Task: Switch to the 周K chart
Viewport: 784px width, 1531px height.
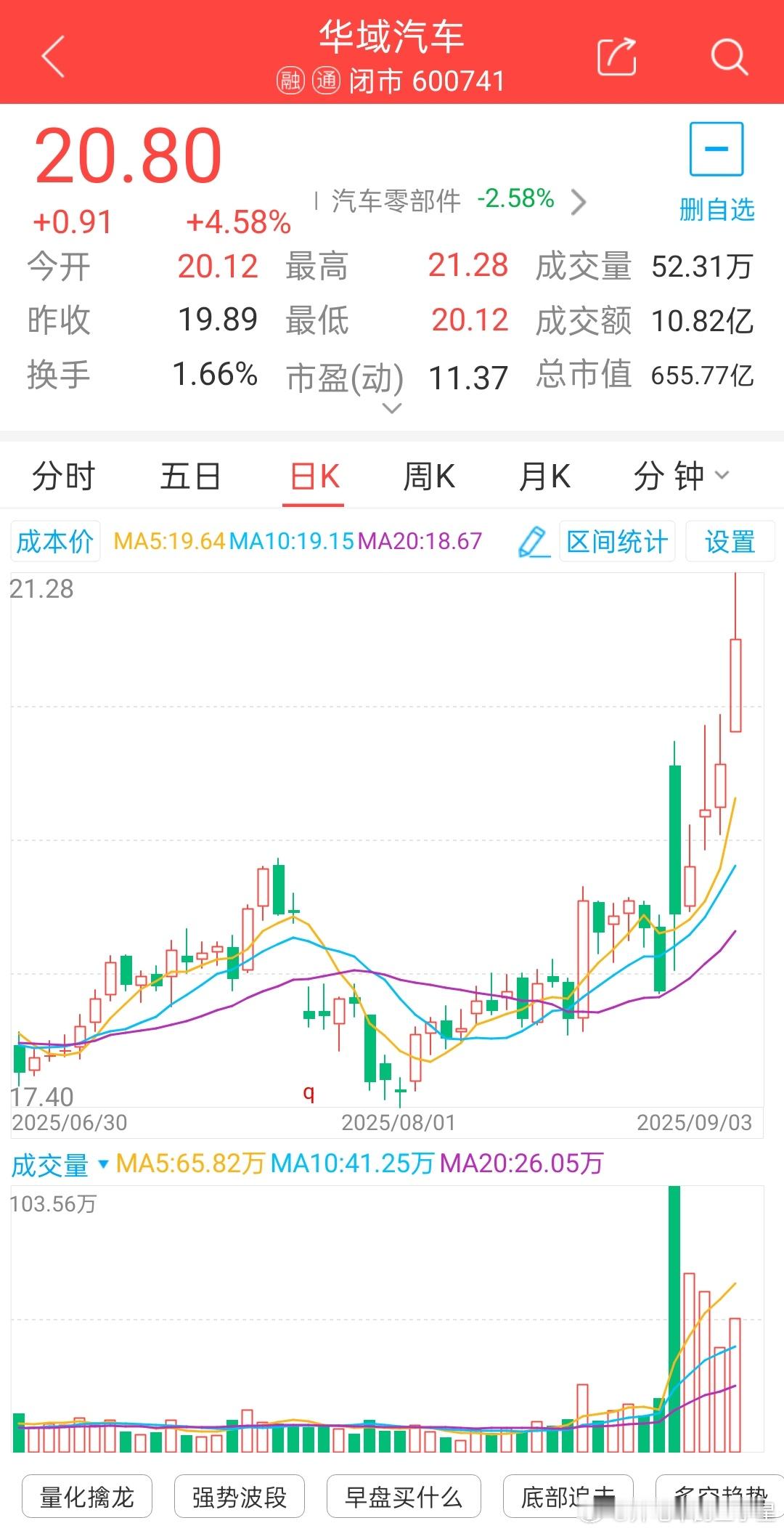Action: click(430, 476)
